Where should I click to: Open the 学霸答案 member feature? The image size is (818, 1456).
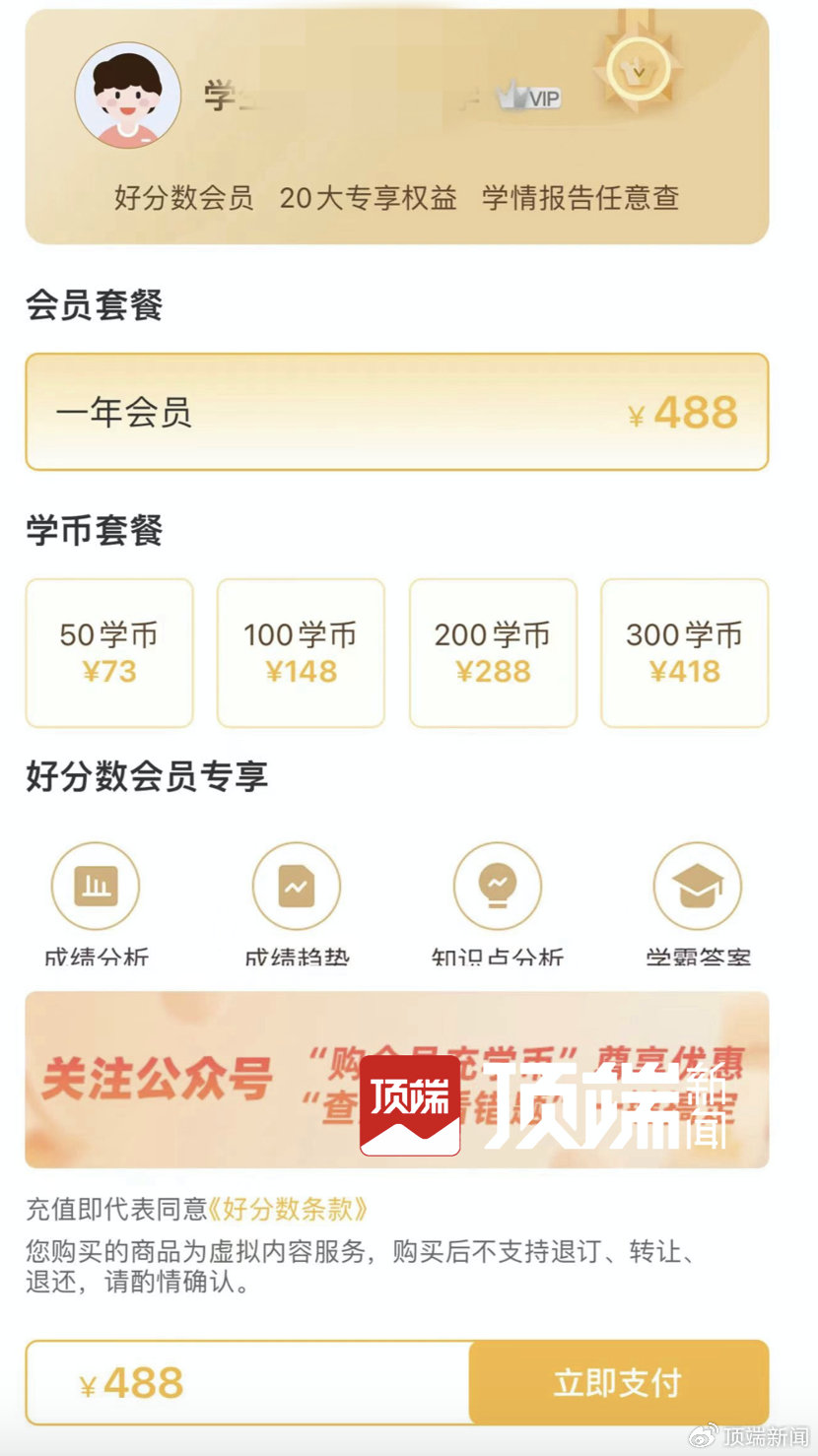click(698, 887)
